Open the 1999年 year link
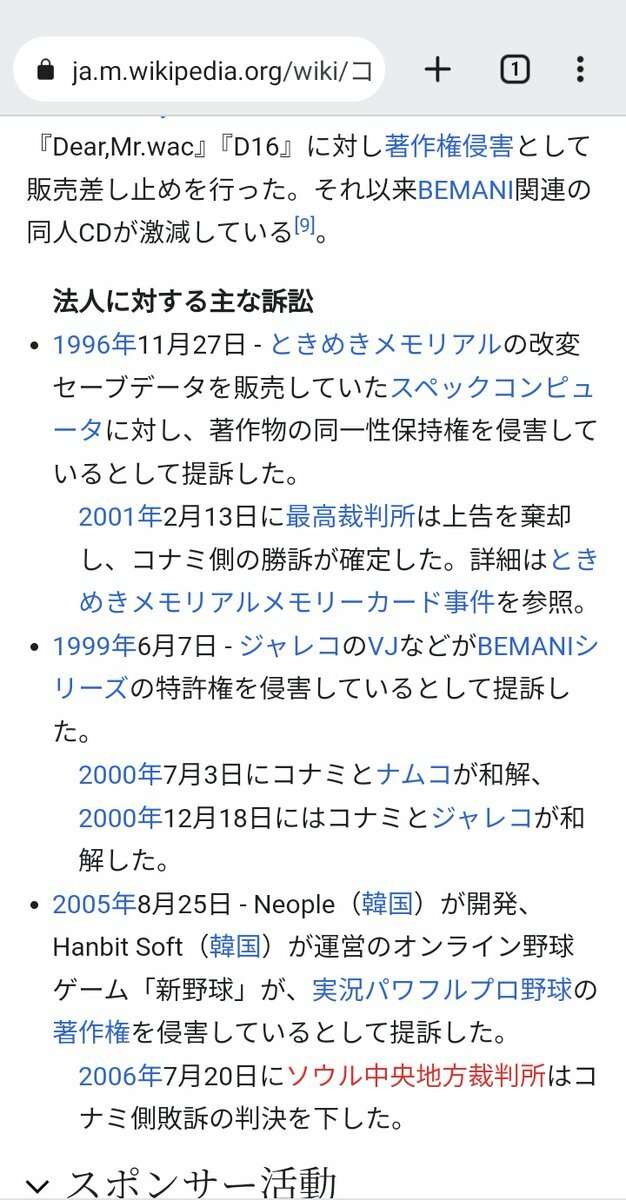The width and height of the screenshot is (626, 1200). click(x=94, y=646)
